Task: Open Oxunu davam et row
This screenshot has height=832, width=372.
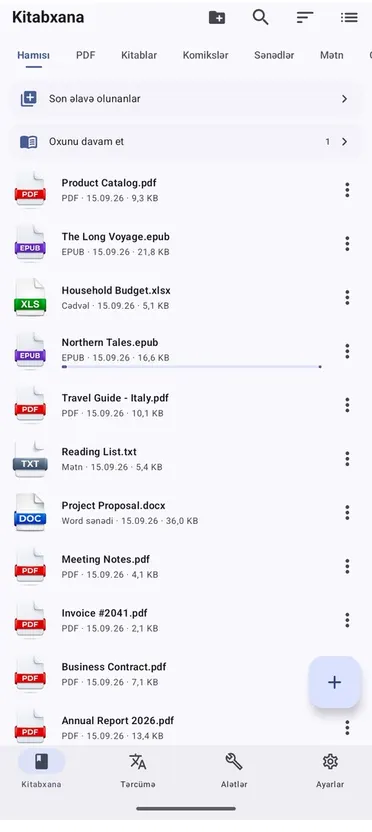Action: 186,142
